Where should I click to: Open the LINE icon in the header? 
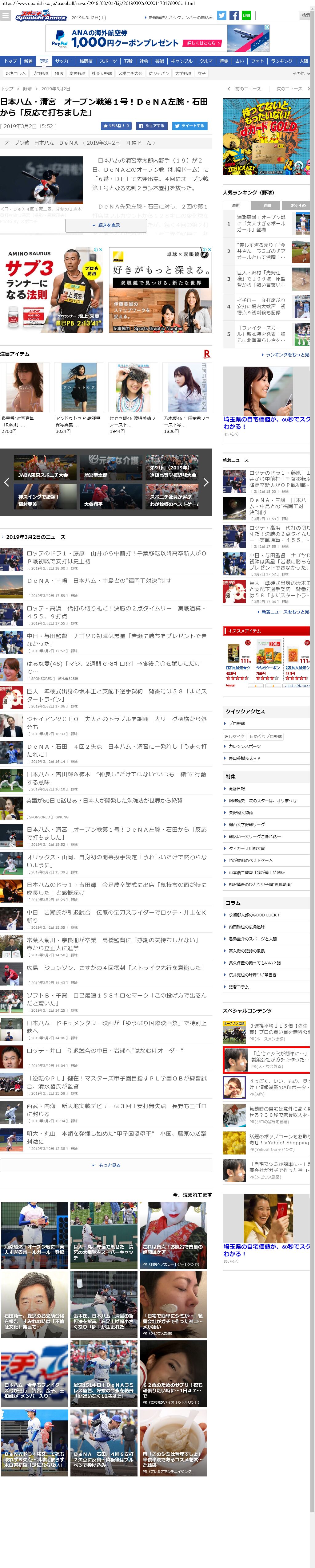(246, 15)
